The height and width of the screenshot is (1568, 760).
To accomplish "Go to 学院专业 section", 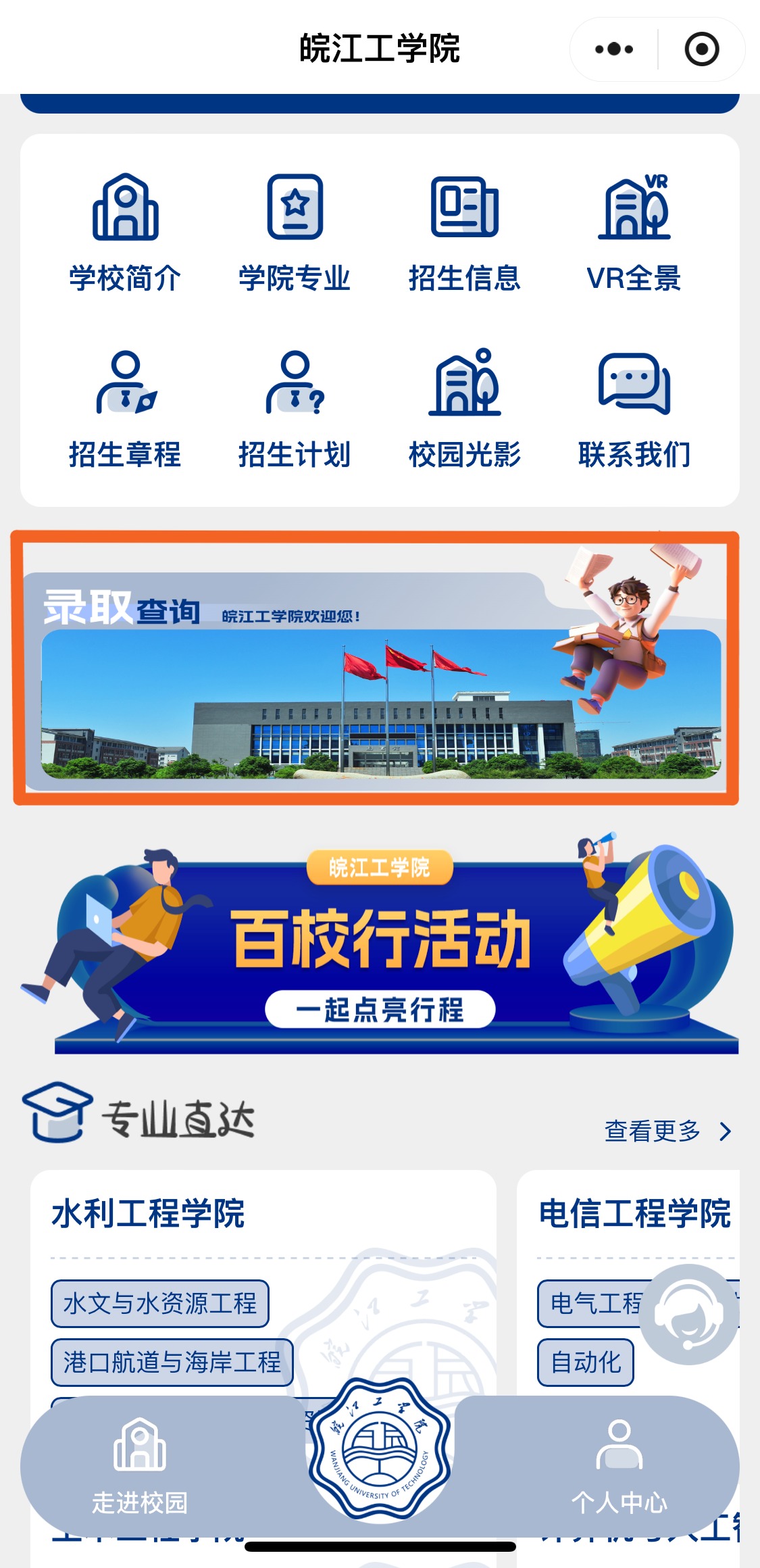I will click(x=295, y=233).
